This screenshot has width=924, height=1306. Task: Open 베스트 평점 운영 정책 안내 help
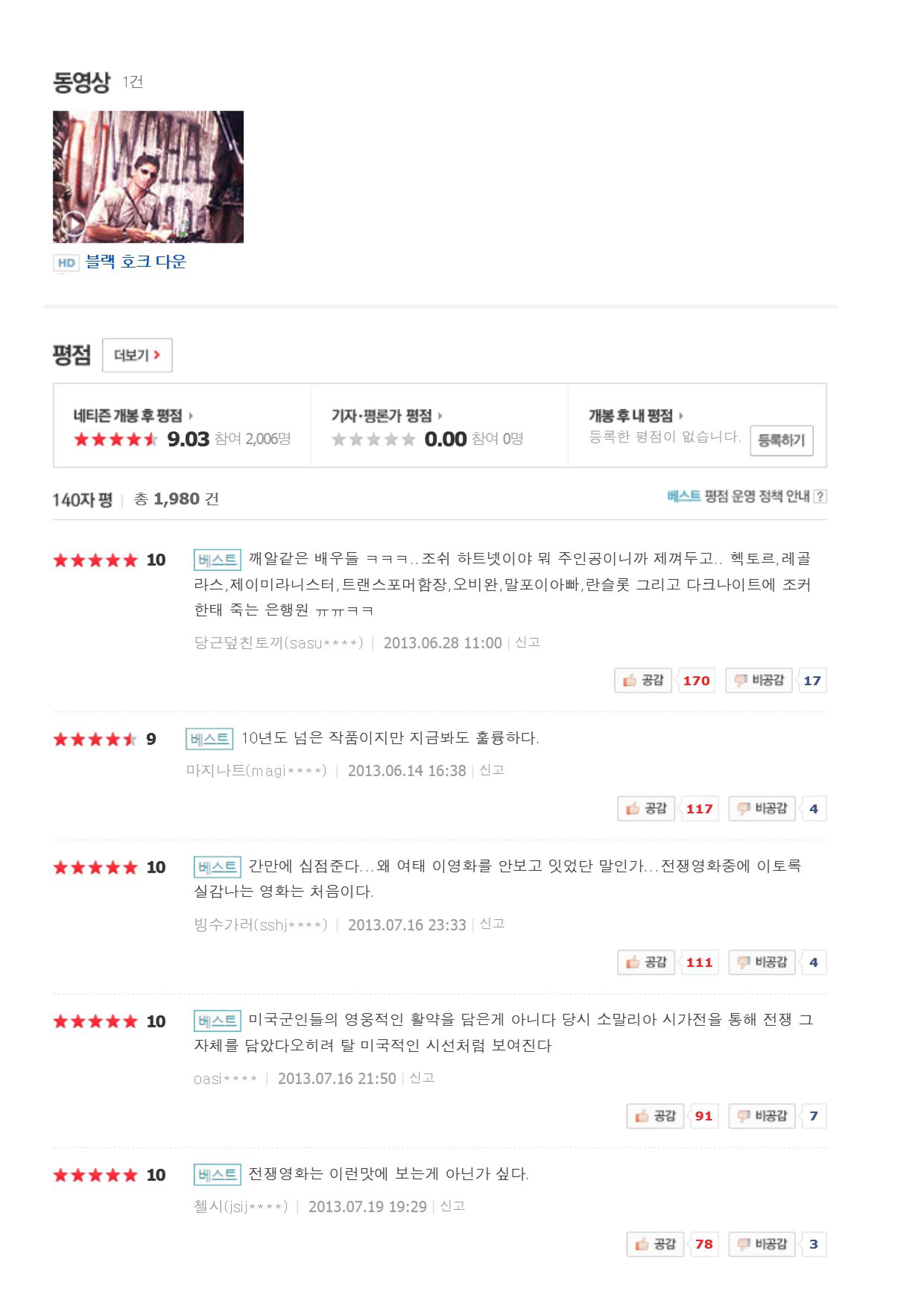[746, 497]
